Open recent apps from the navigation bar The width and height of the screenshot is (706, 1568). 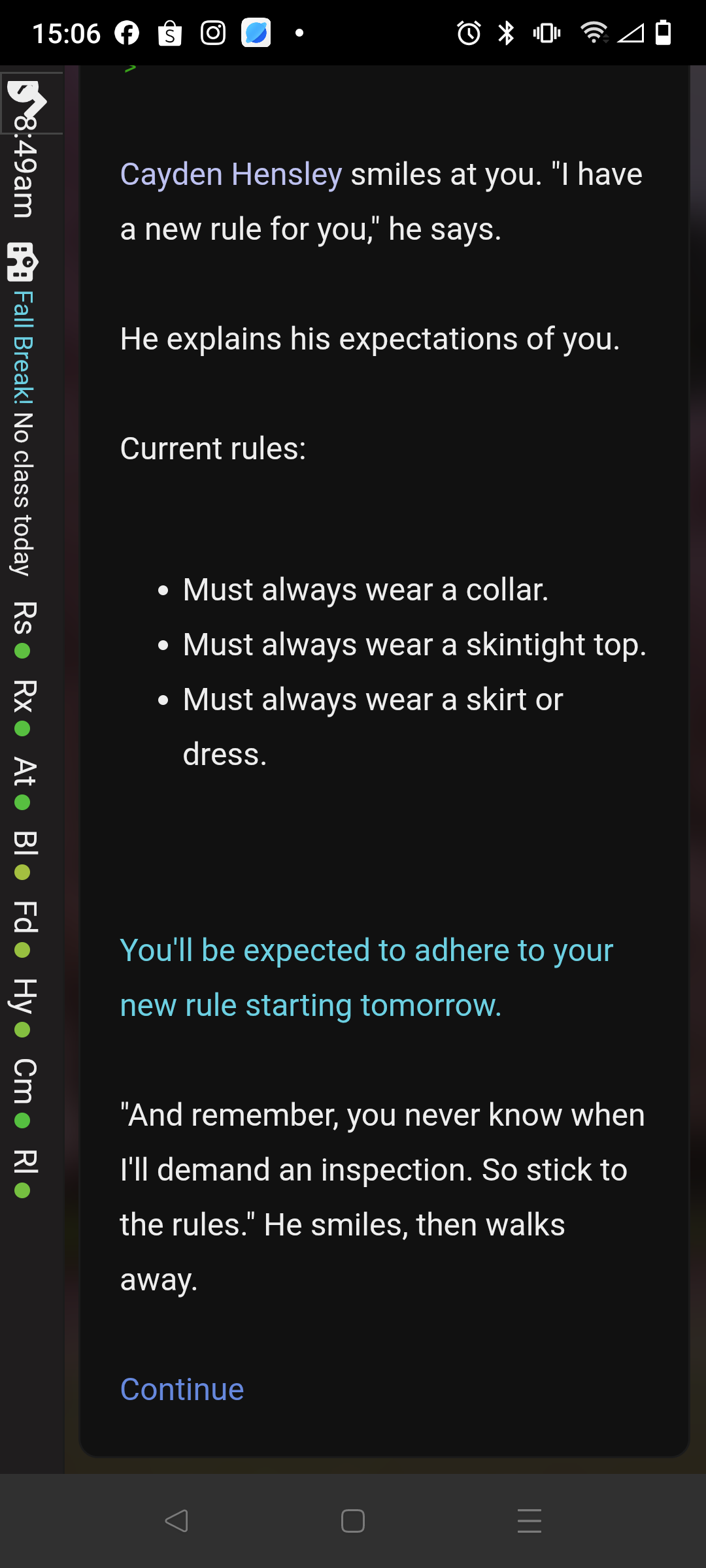529,1521
